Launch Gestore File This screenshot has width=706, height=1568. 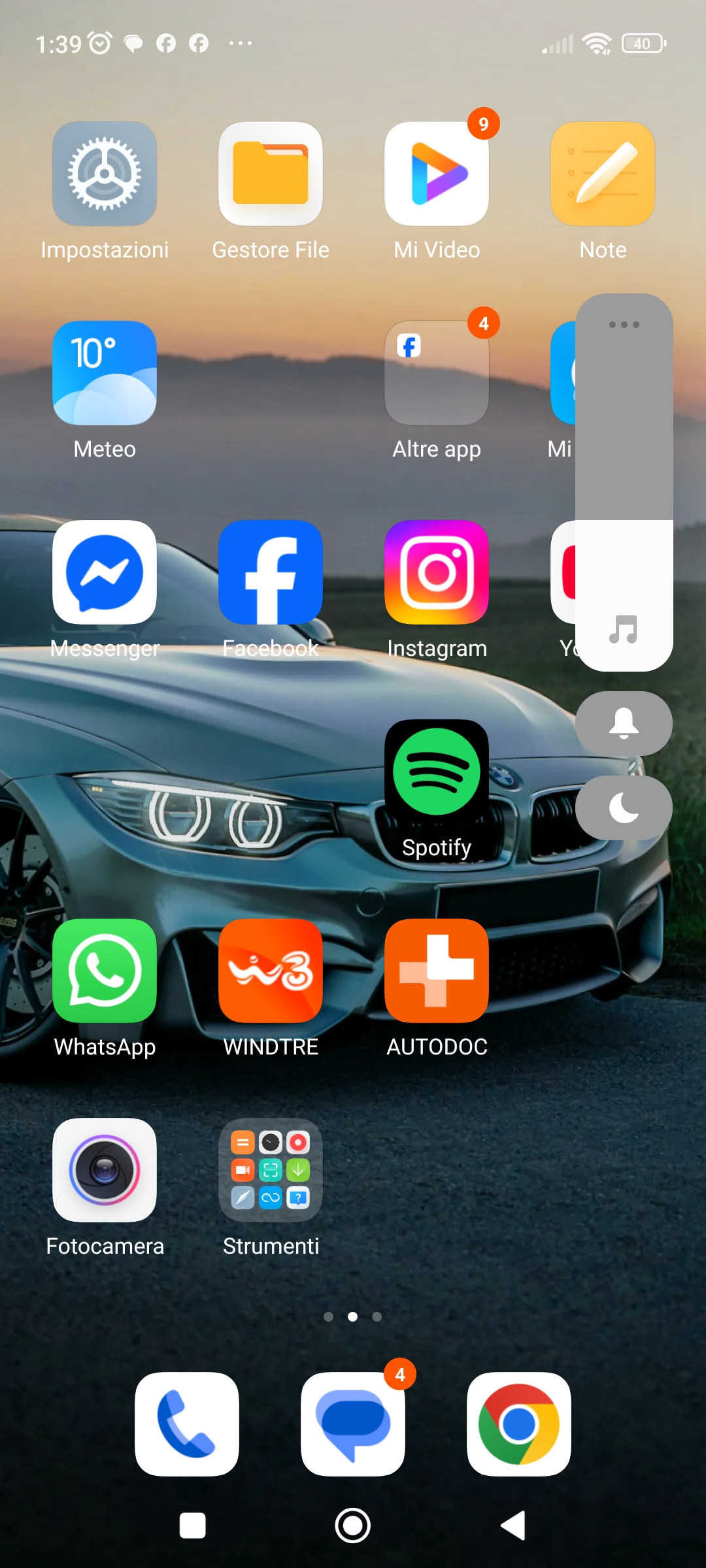[271, 174]
